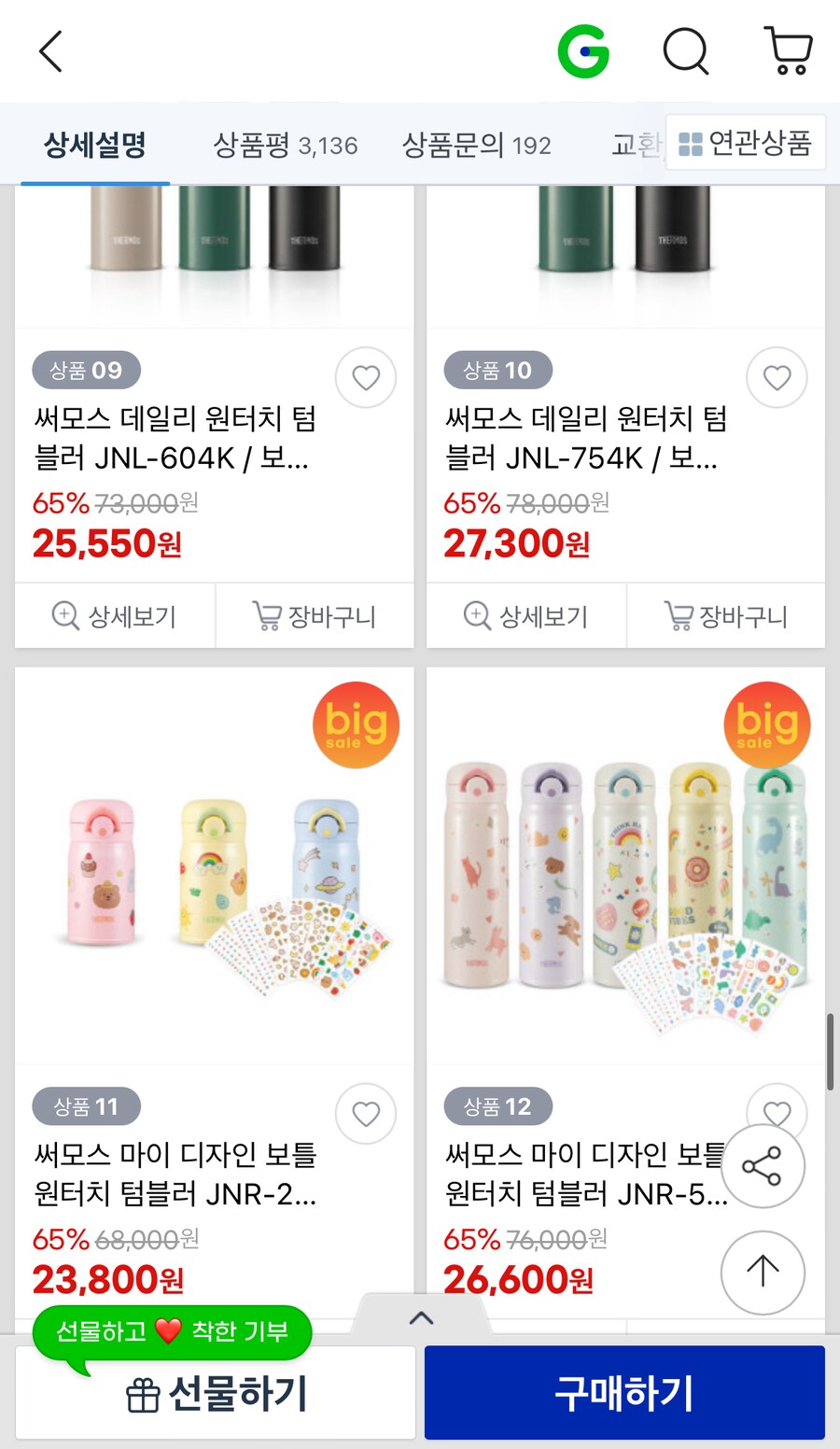Screen dimensions: 840x1449
Task: Tap the Gmarket G logo
Action: (583, 51)
